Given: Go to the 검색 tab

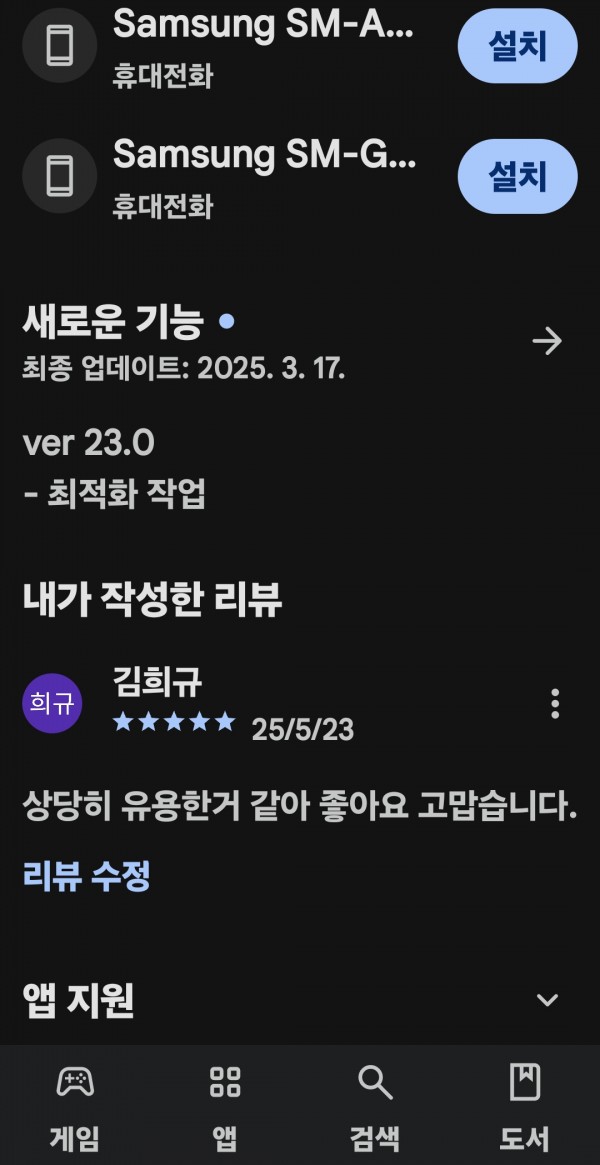Looking at the screenshot, I should pyautogui.click(x=375, y=1107).
